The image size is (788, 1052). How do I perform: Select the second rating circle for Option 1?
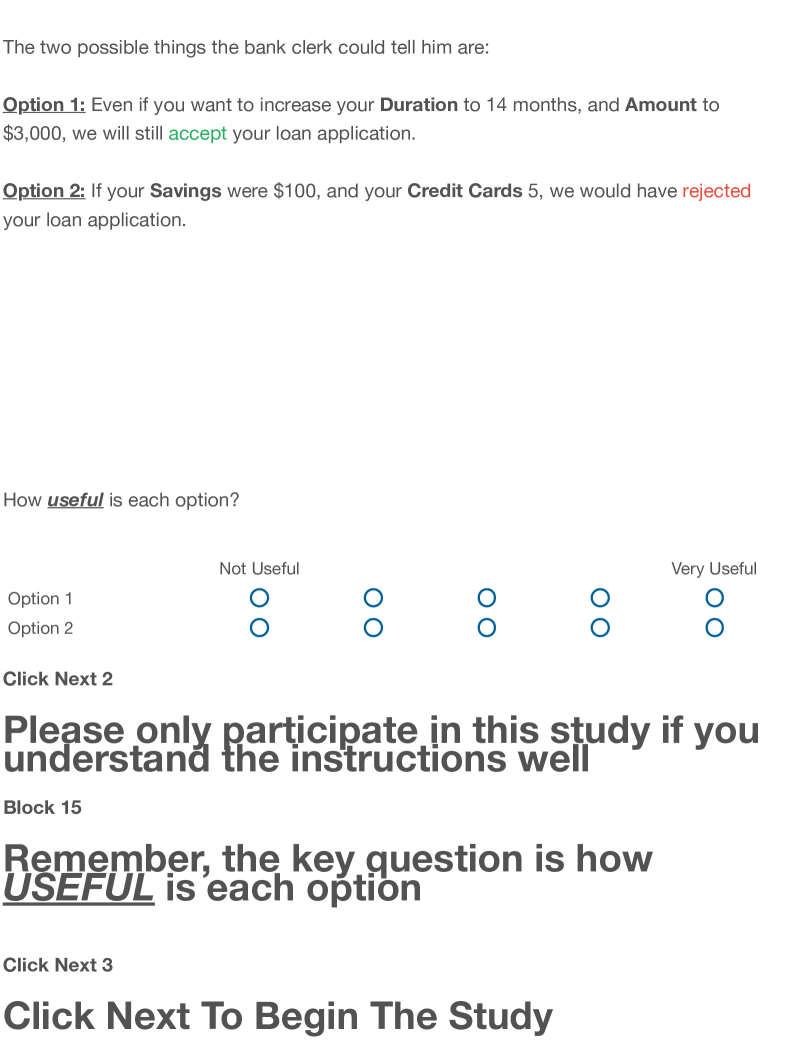373,598
